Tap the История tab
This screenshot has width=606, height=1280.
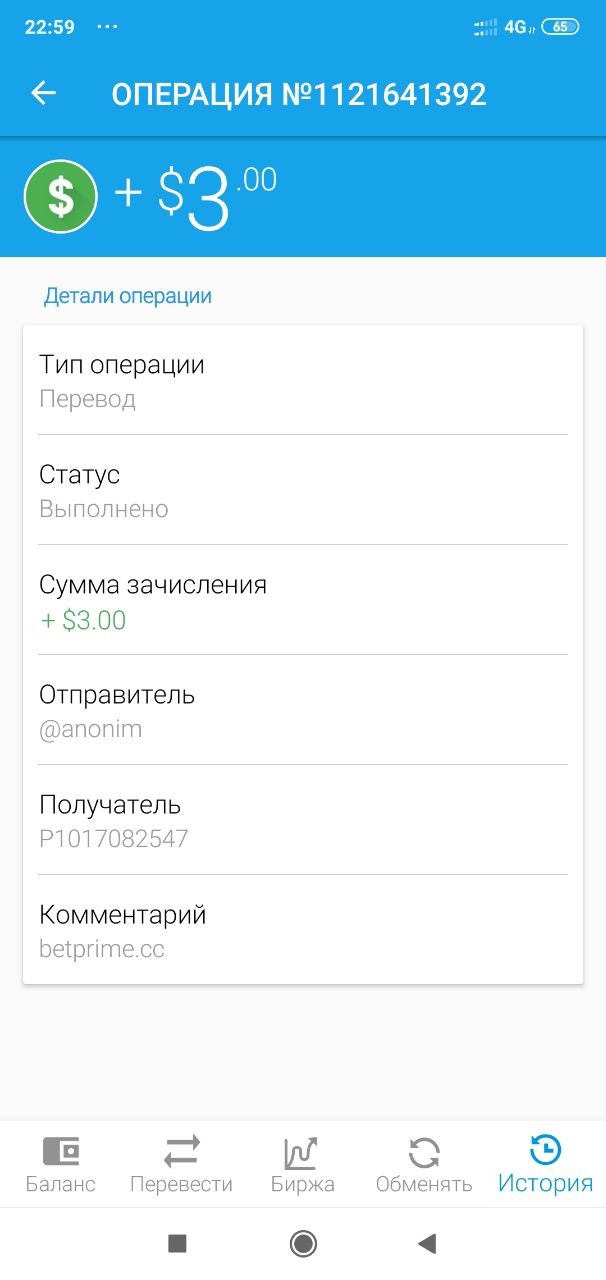coord(545,1165)
